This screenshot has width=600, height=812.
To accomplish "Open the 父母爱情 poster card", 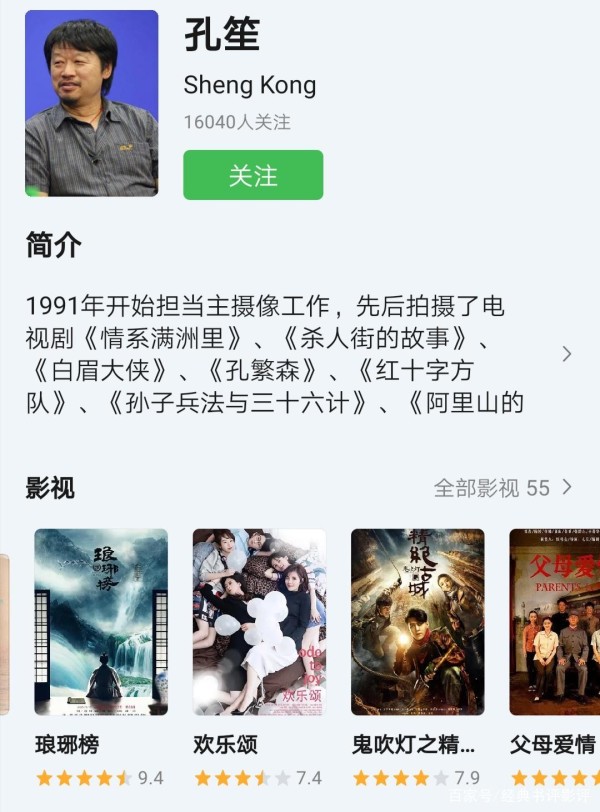I will click(x=555, y=621).
